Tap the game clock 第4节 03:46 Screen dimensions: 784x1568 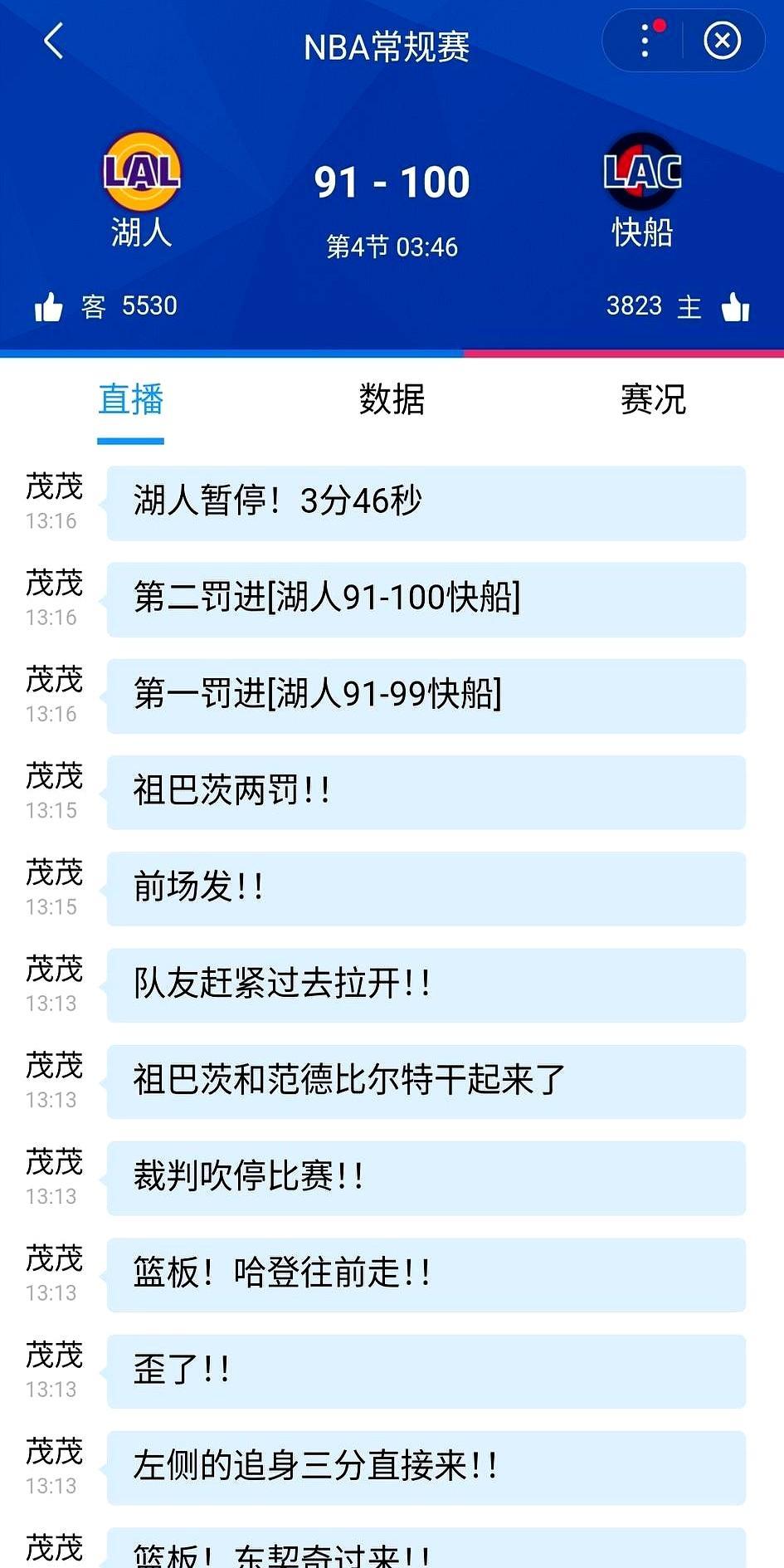pos(392,246)
